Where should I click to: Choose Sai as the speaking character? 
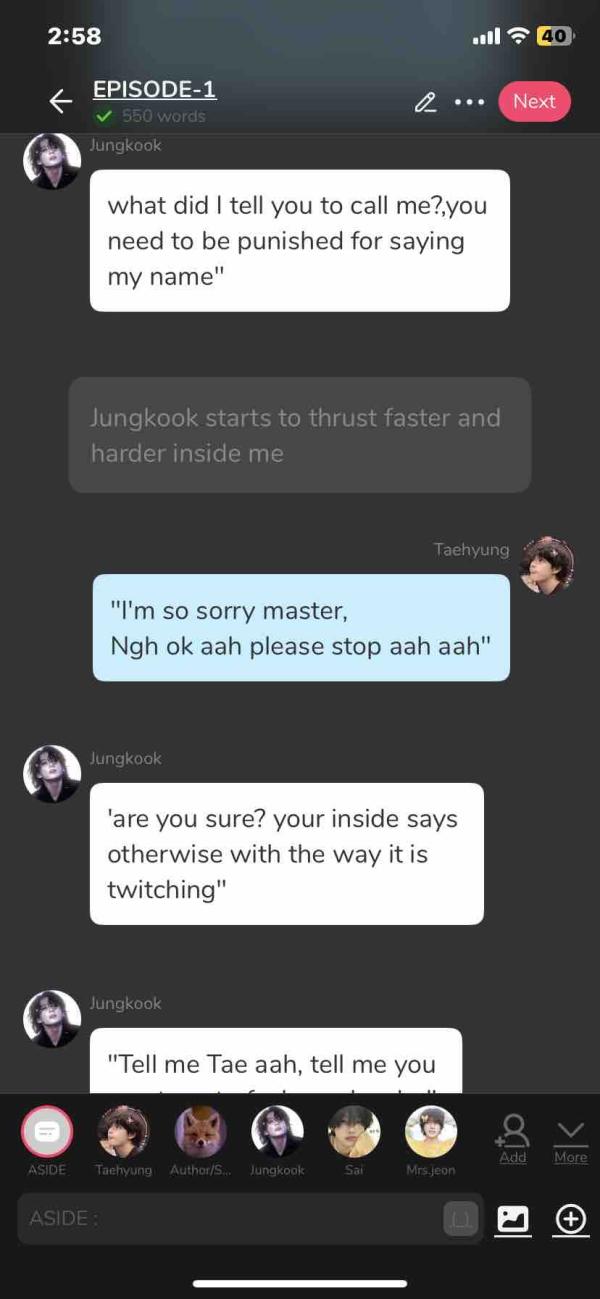(354, 1133)
